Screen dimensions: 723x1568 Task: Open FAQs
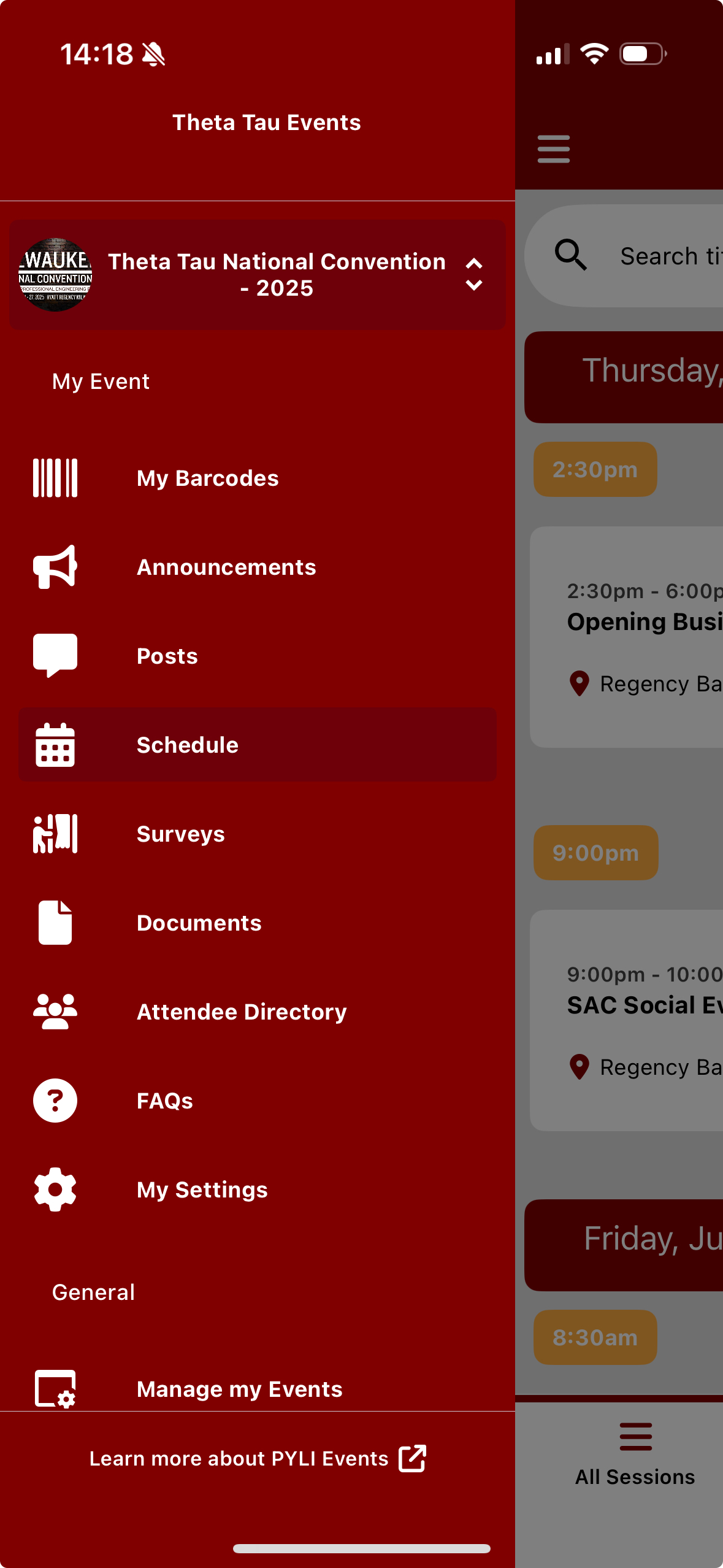pos(258,1101)
